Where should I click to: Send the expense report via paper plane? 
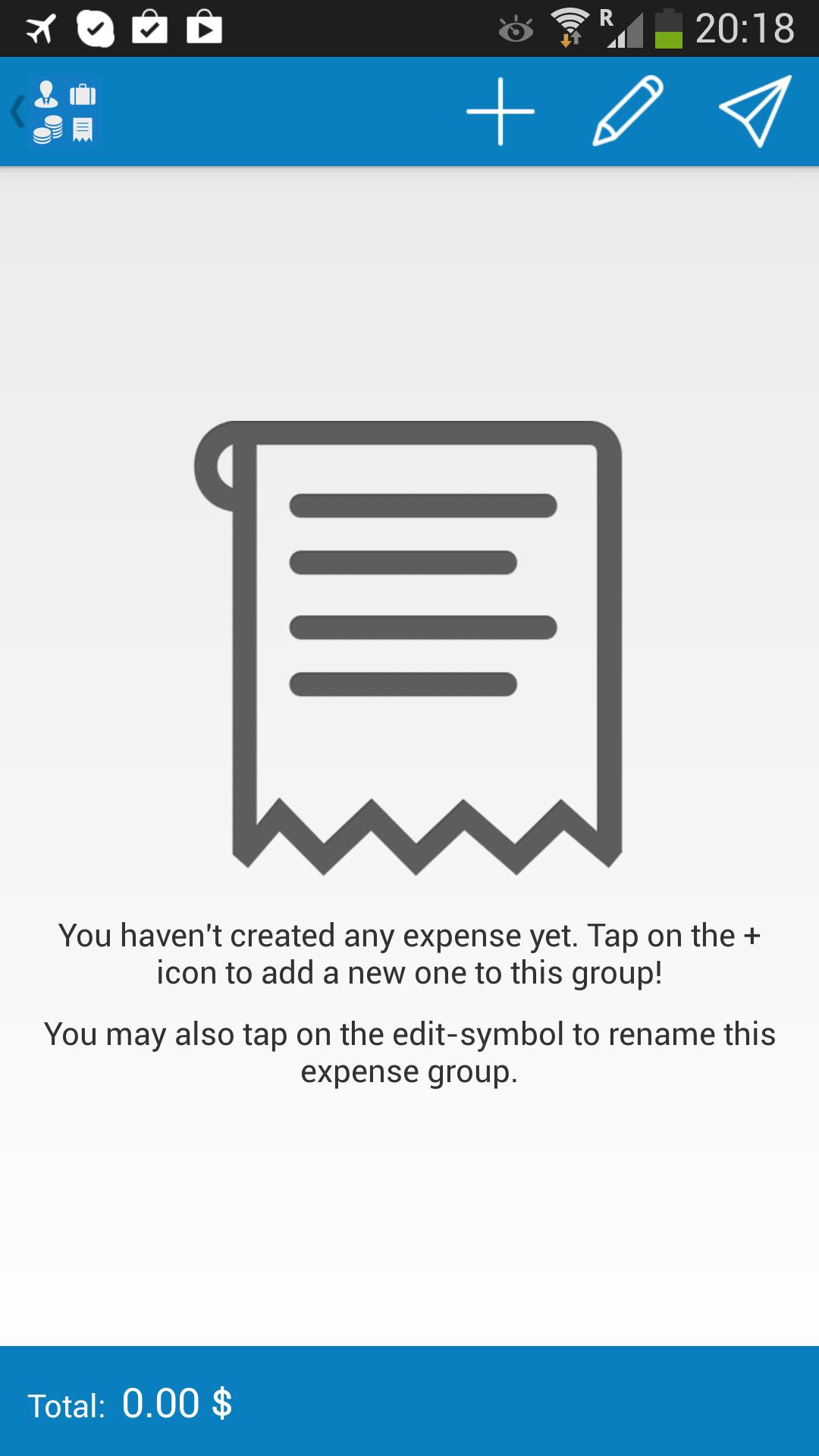coord(755,111)
